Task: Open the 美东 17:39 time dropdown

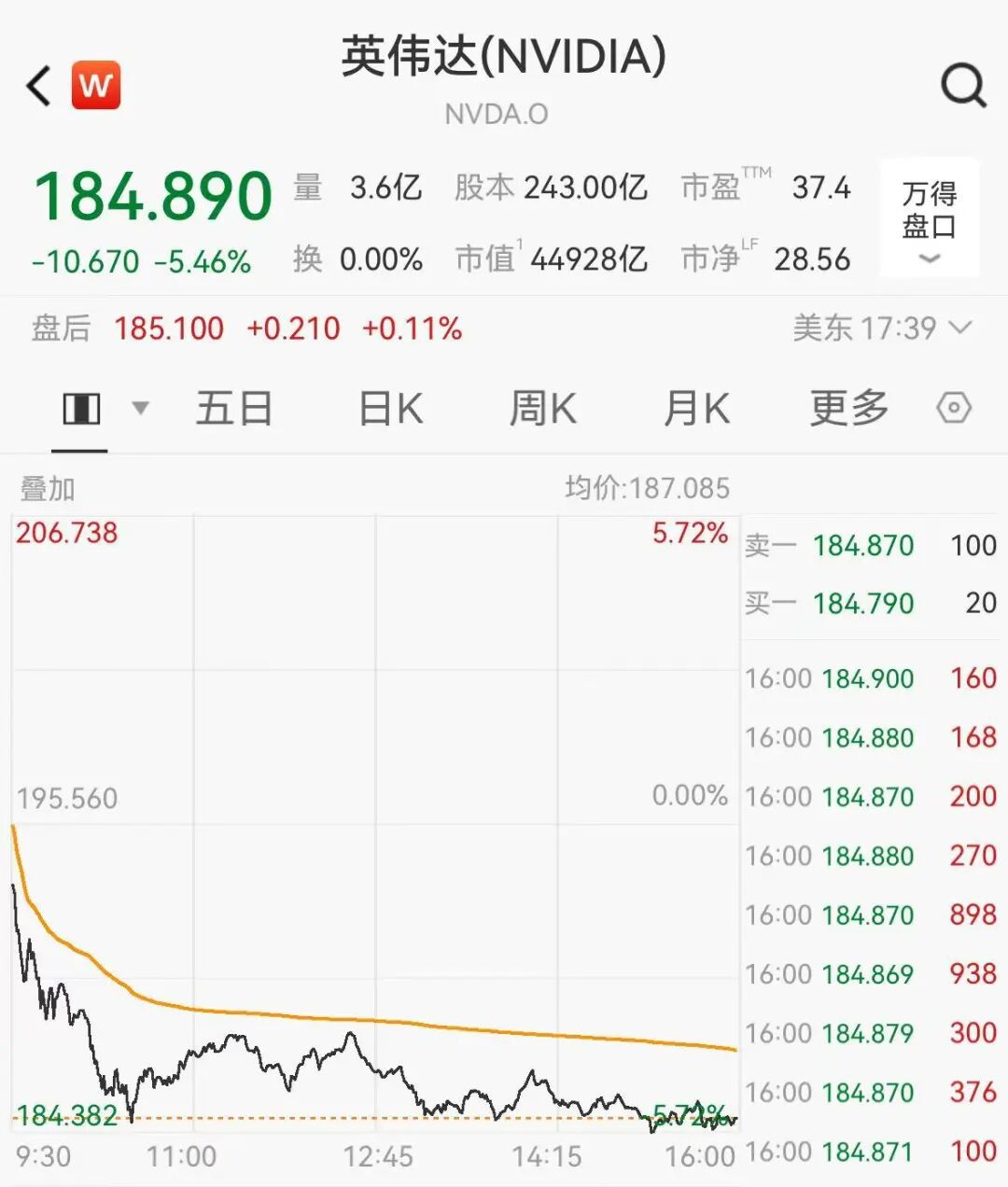Action: coord(881,328)
